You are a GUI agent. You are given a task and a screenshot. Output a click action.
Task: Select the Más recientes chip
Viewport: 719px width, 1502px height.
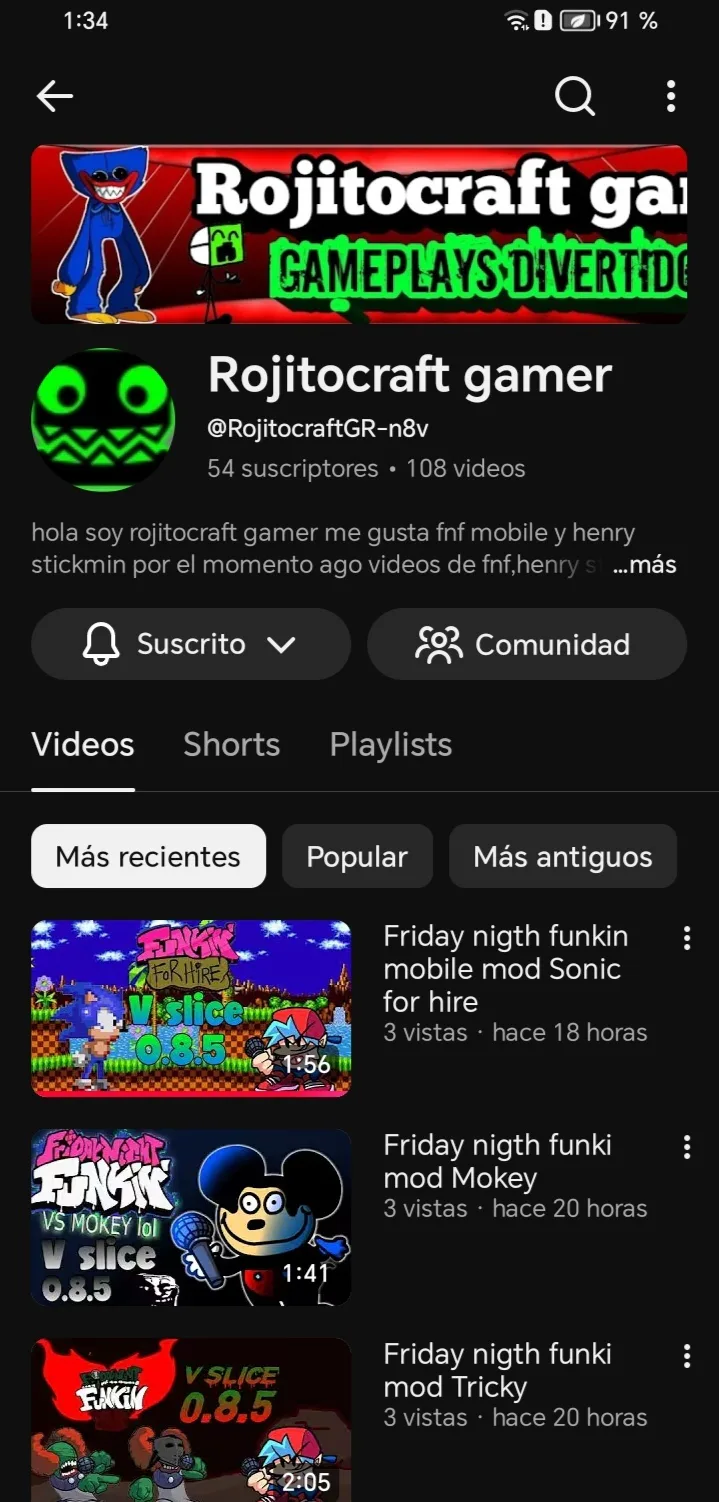click(148, 856)
